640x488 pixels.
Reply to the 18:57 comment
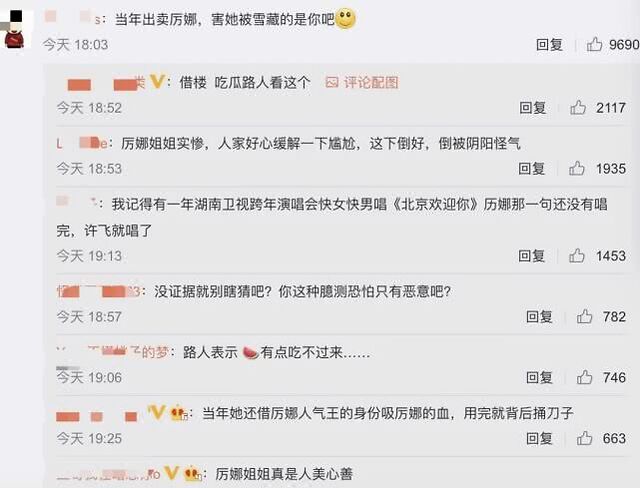(539, 317)
